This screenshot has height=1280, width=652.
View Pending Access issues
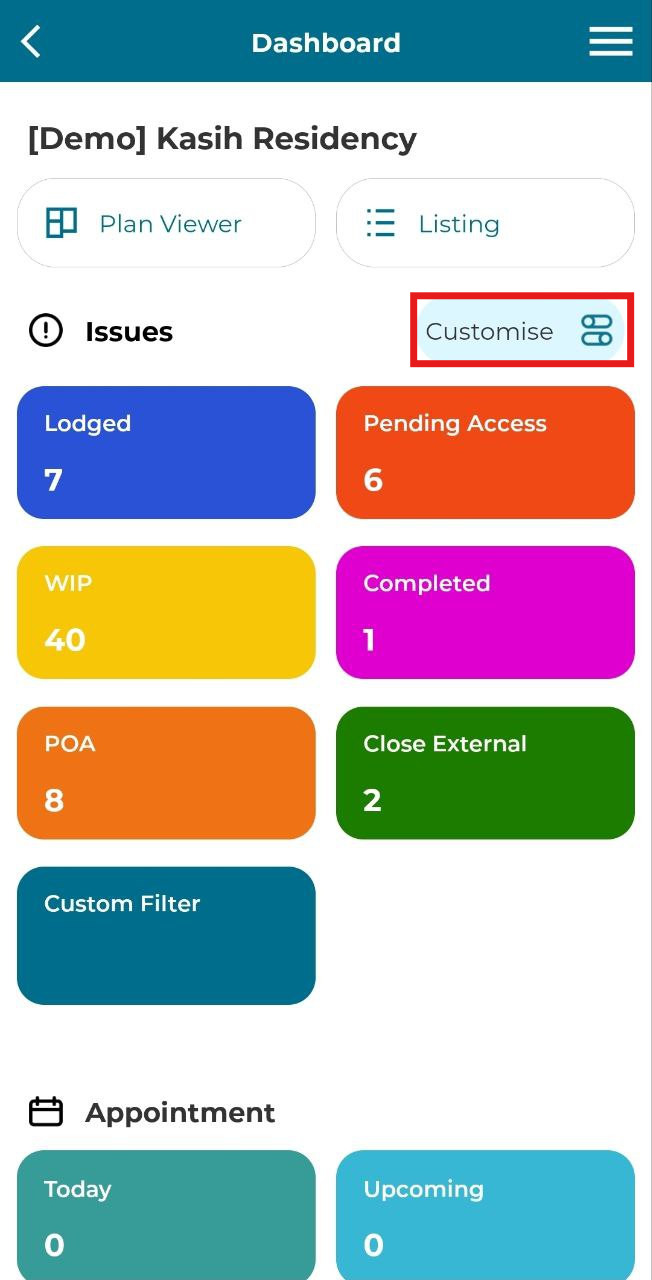coord(485,453)
